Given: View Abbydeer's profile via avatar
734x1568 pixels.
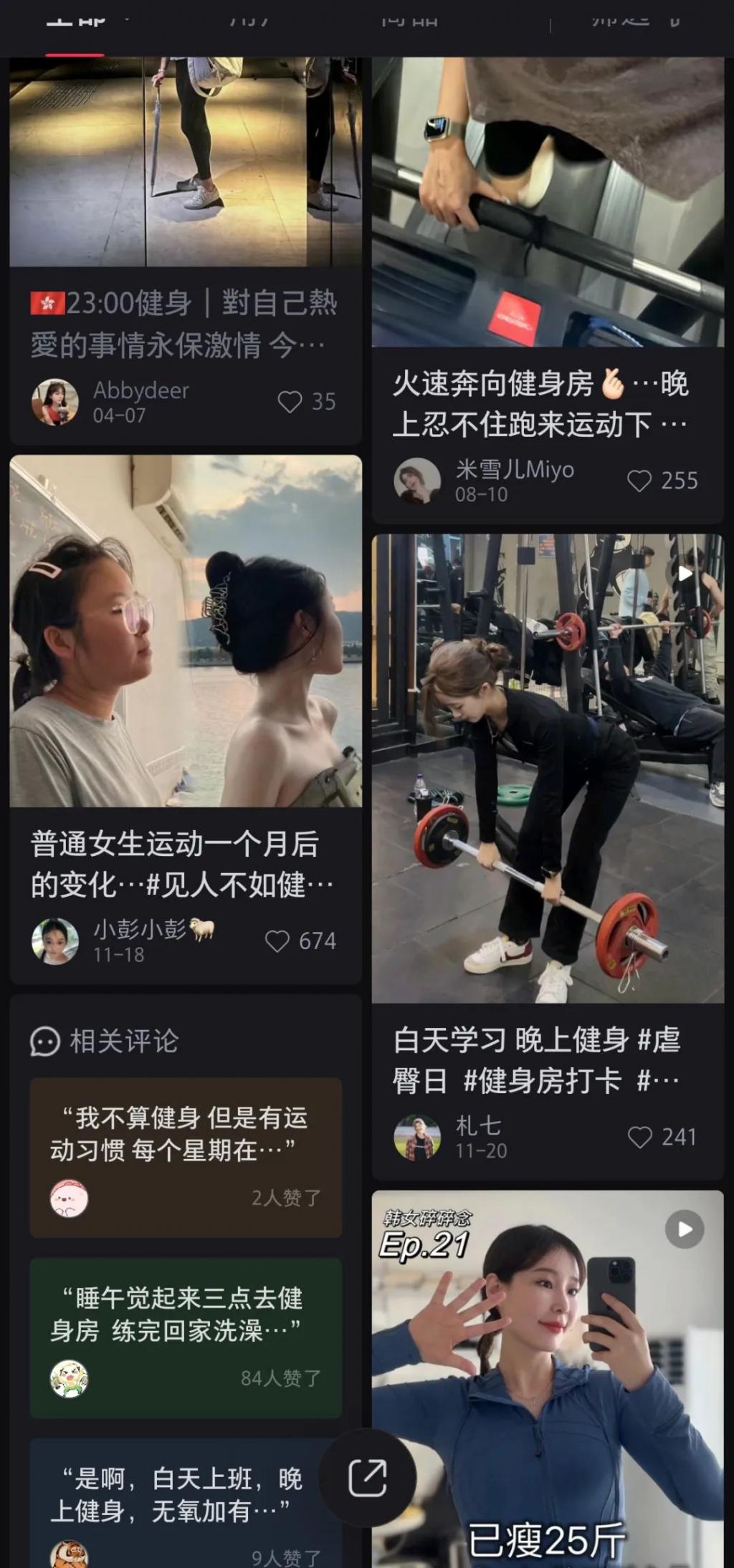Looking at the screenshot, I should 55,402.
